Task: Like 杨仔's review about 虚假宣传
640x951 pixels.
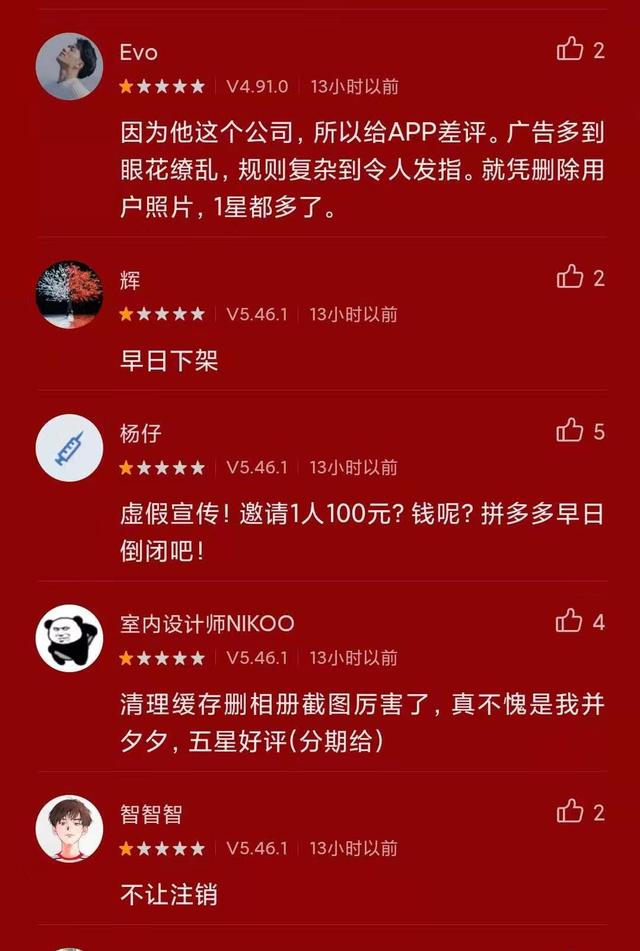Action: pyautogui.click(x=570, y=431)
